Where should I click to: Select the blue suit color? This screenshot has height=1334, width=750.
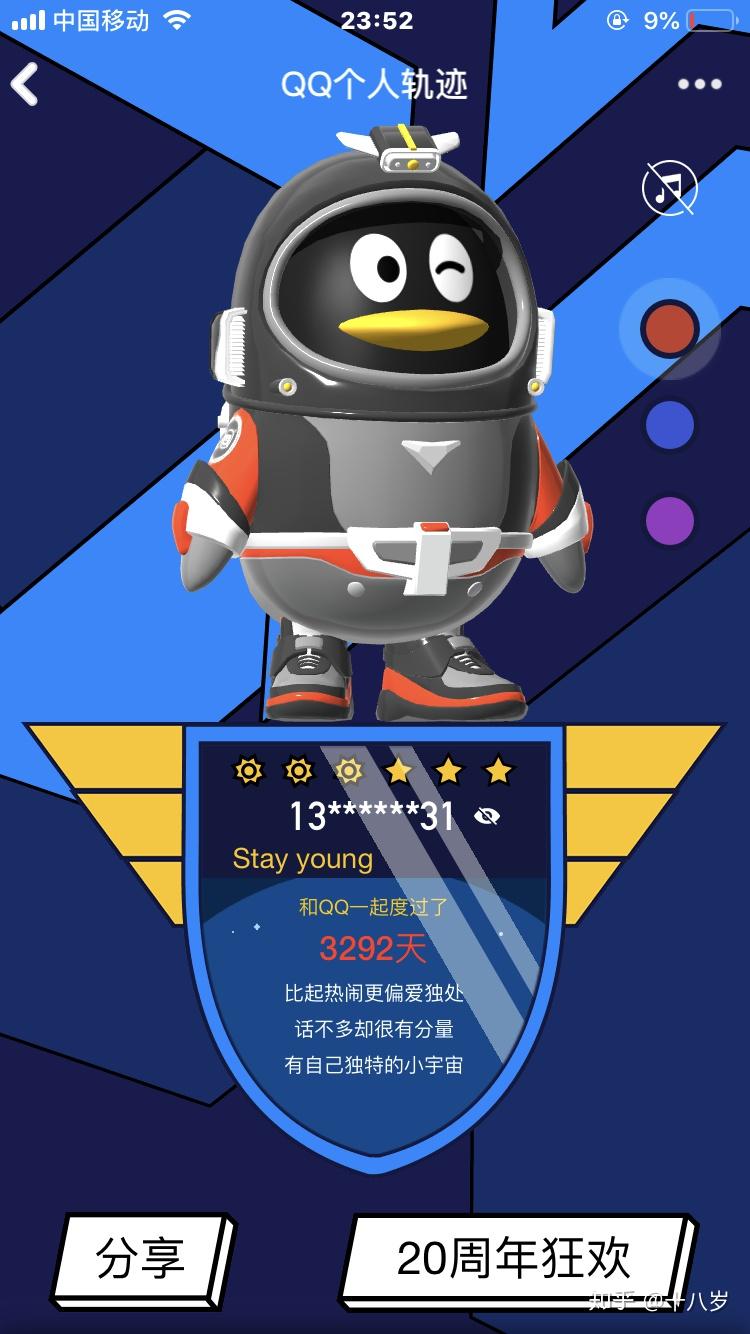pyautogui.click(x=669, y=425)
